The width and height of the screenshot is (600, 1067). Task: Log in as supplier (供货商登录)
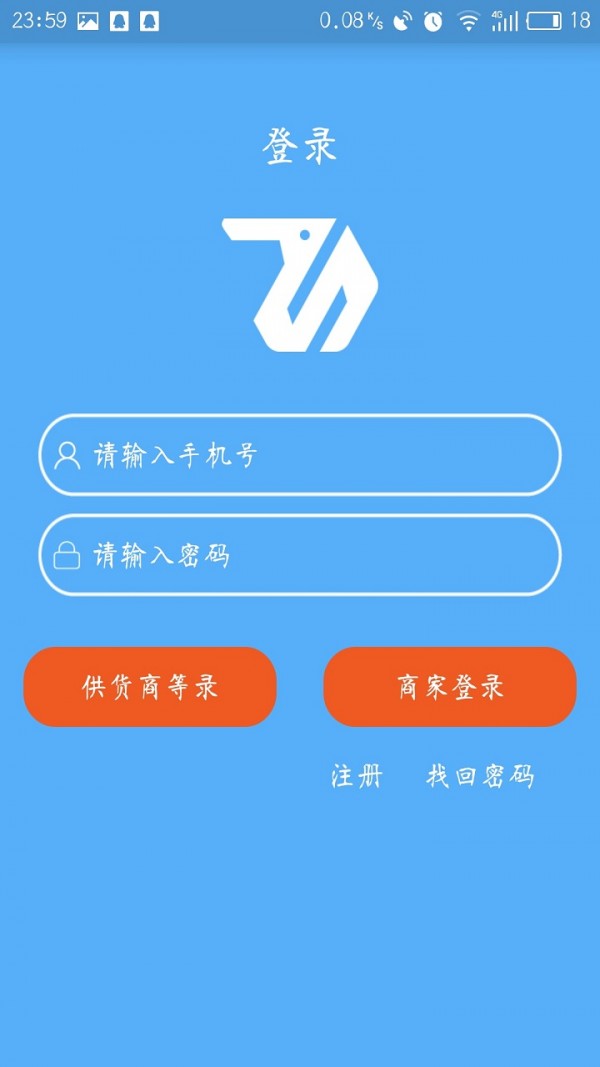point(150,687)
